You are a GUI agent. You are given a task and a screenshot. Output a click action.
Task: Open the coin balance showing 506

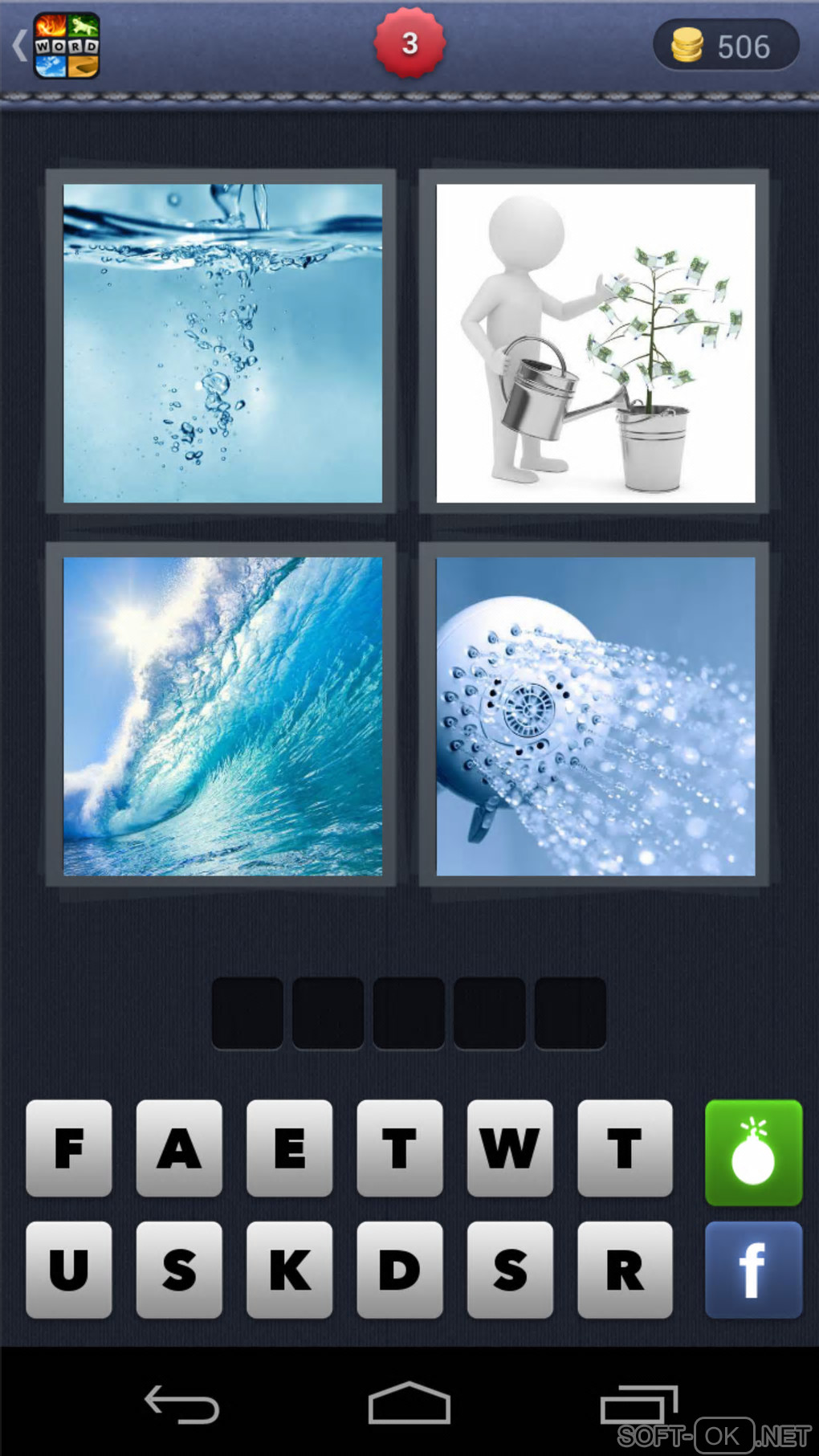tap(725, 46)
